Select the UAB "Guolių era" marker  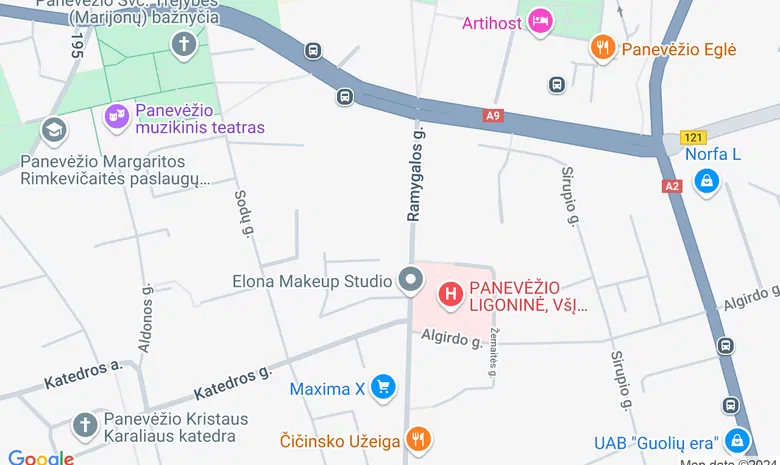click(x=738, y=440)
